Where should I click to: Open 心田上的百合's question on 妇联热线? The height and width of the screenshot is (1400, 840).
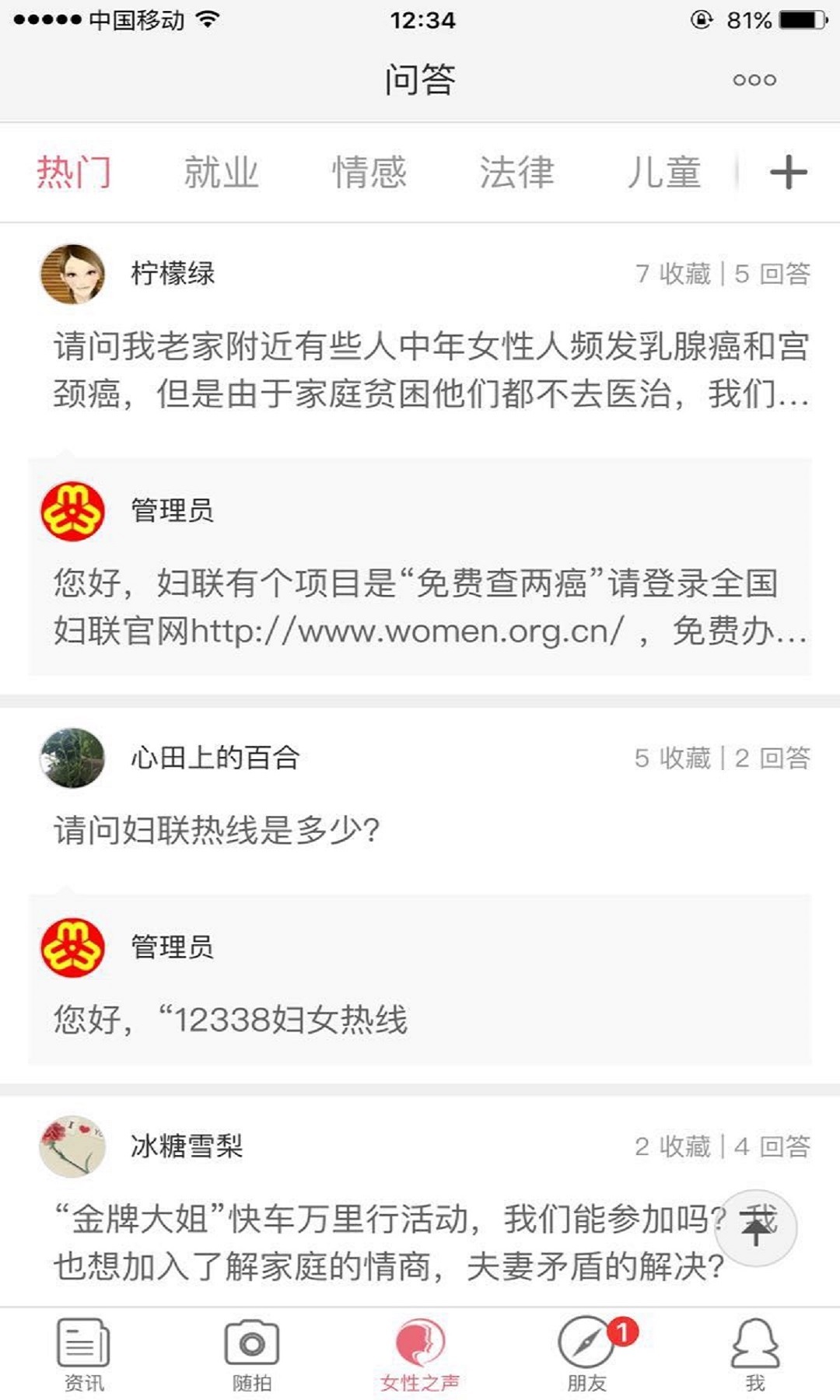(x=216, y=830)
